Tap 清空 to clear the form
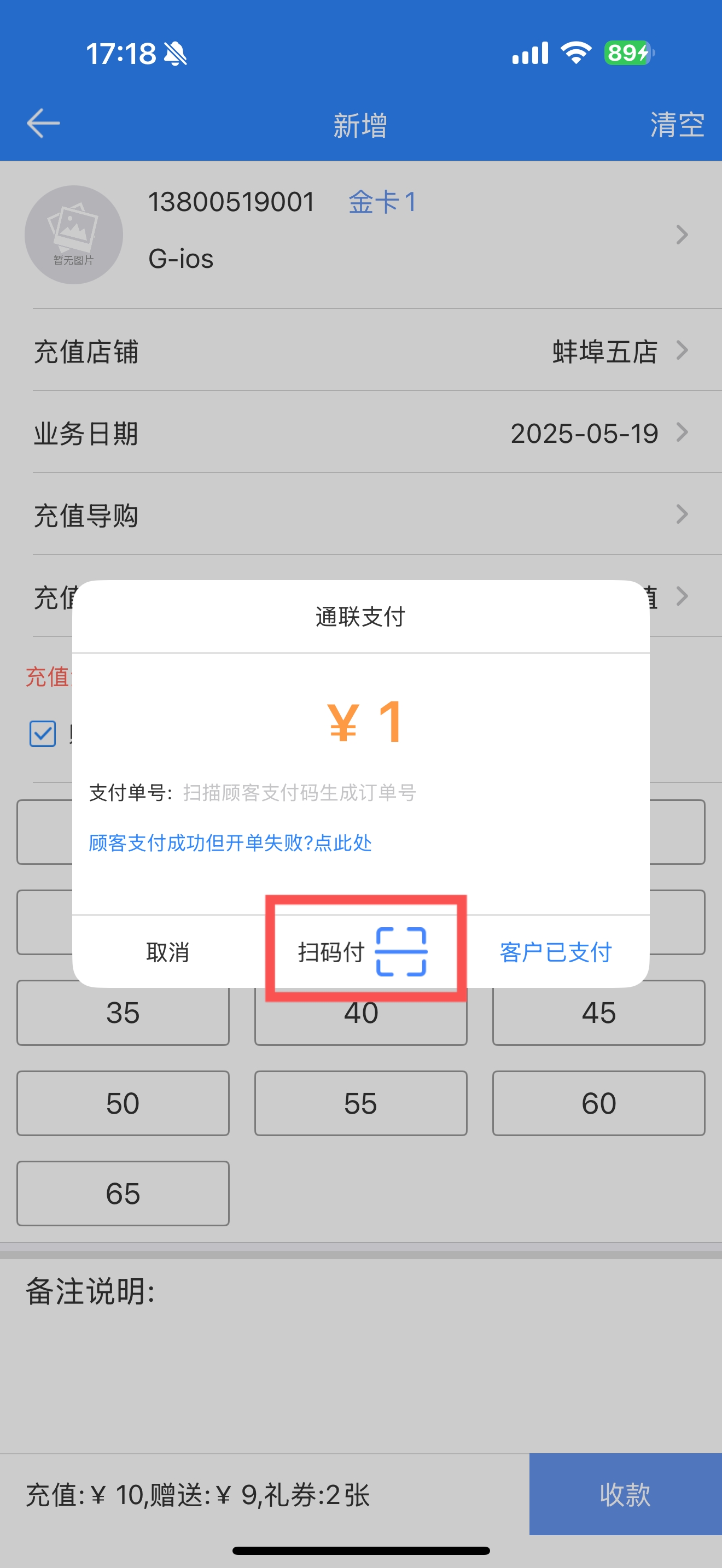Screen dimensions: 722x1568 [x=677, y=125]
